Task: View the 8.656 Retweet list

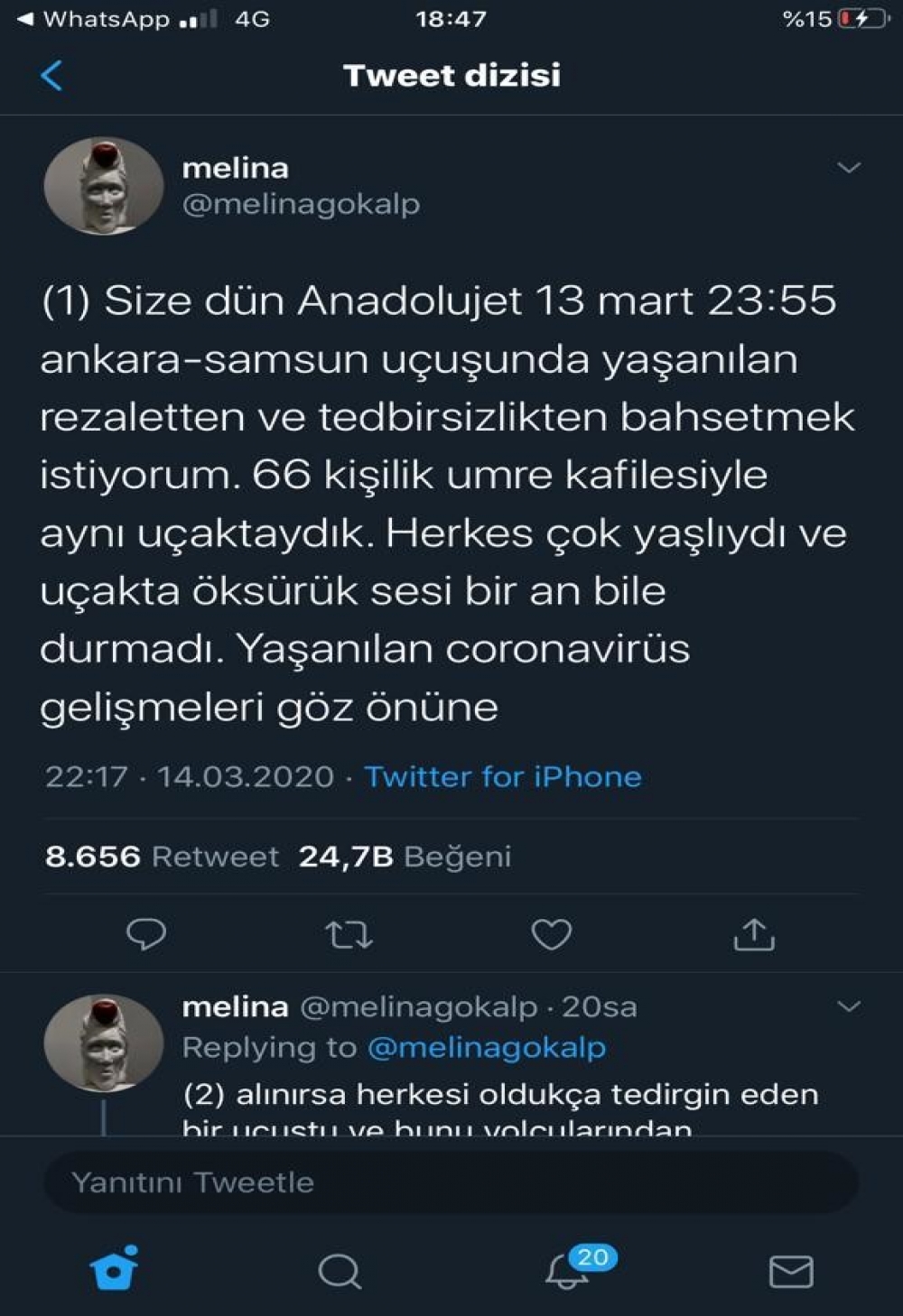Action: (x=162, y=856)
